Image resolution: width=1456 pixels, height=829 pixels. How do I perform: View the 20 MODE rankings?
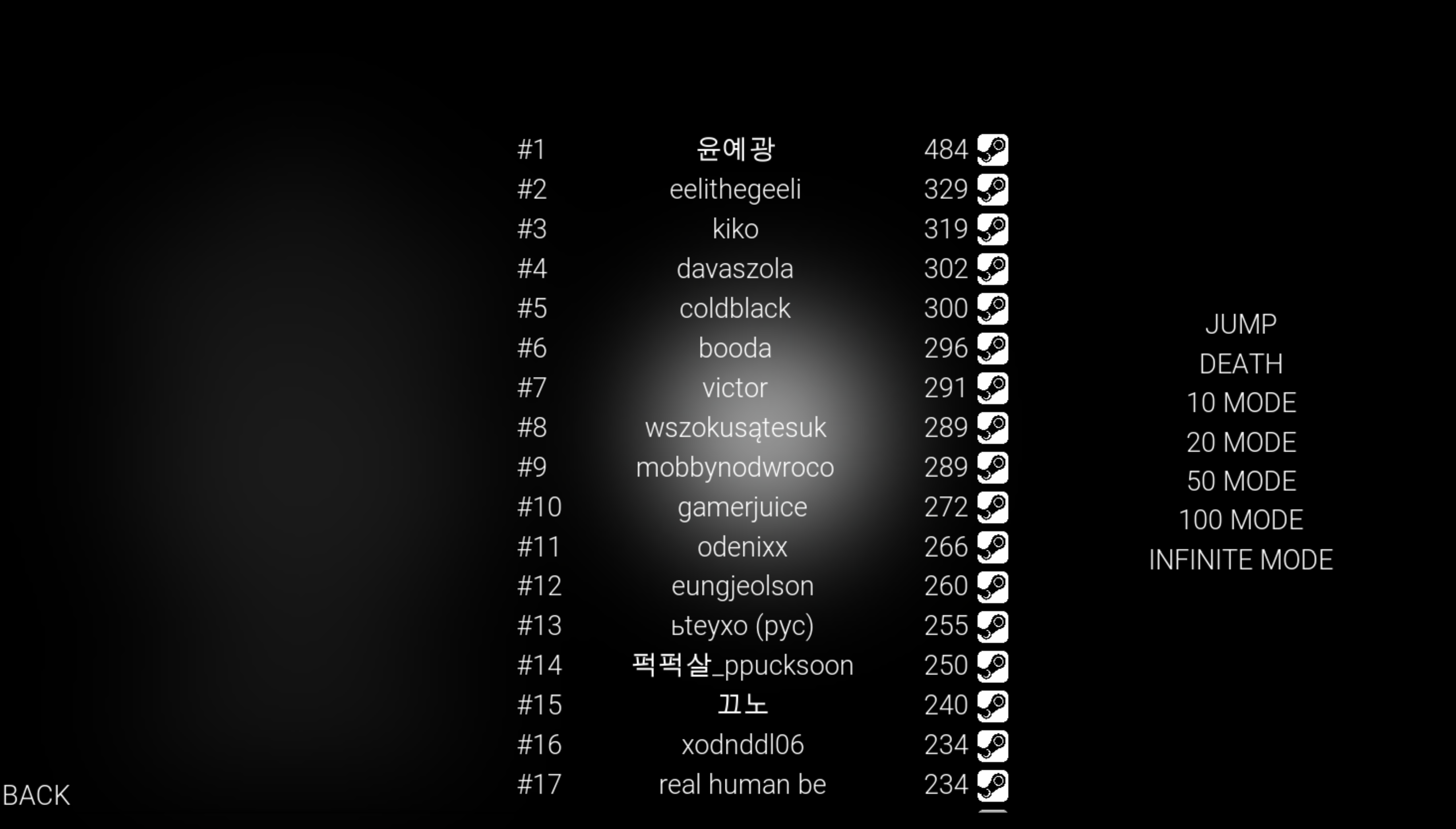tap(1241, 442)
